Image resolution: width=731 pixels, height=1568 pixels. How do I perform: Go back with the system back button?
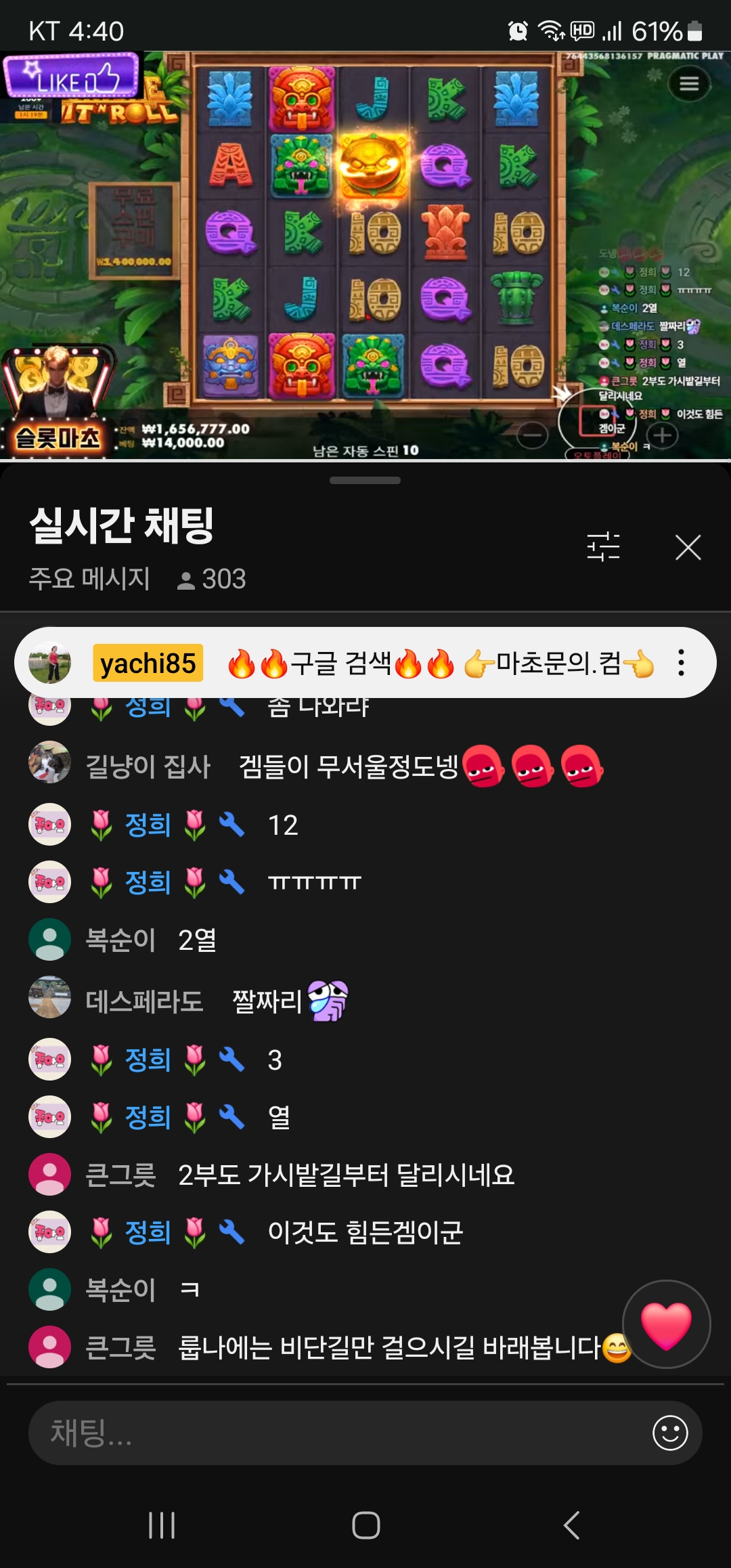(571, 1525)
